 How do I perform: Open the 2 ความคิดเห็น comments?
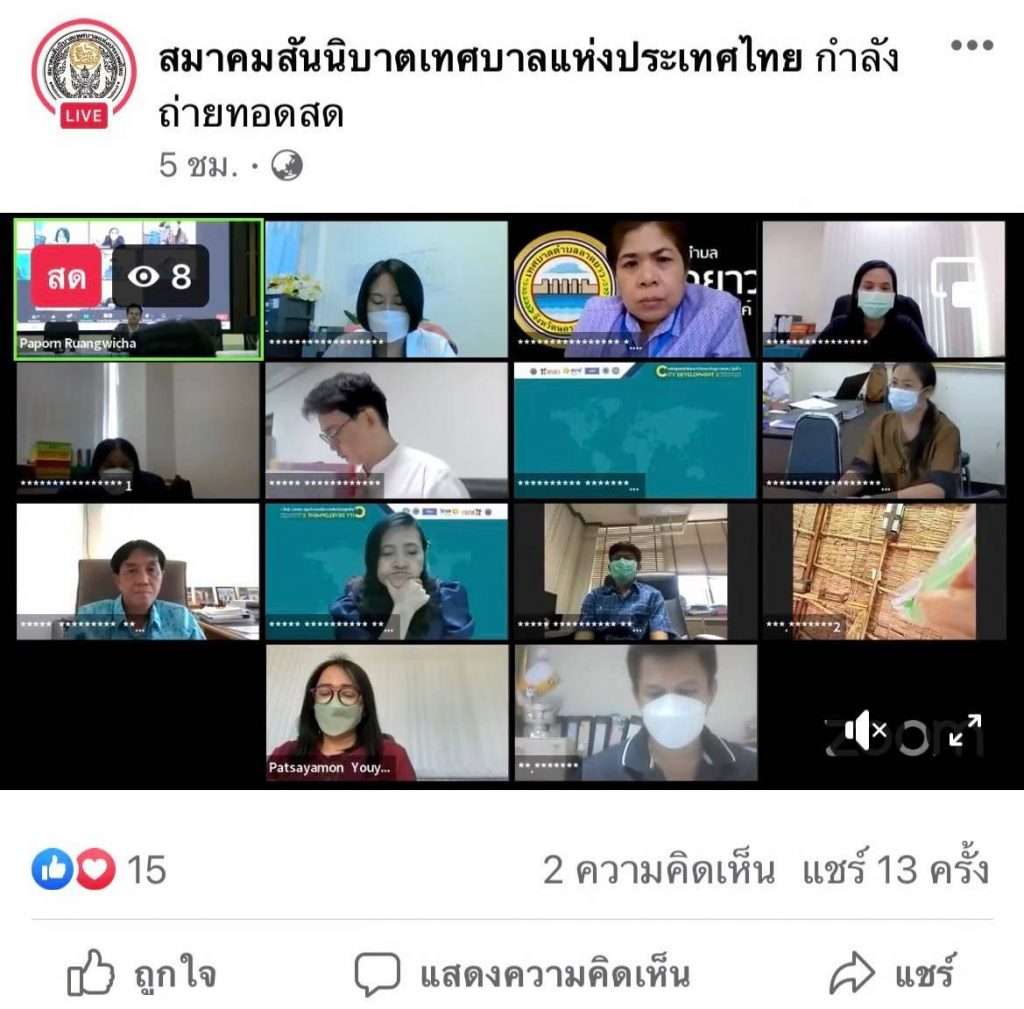[x=658, y=870]
